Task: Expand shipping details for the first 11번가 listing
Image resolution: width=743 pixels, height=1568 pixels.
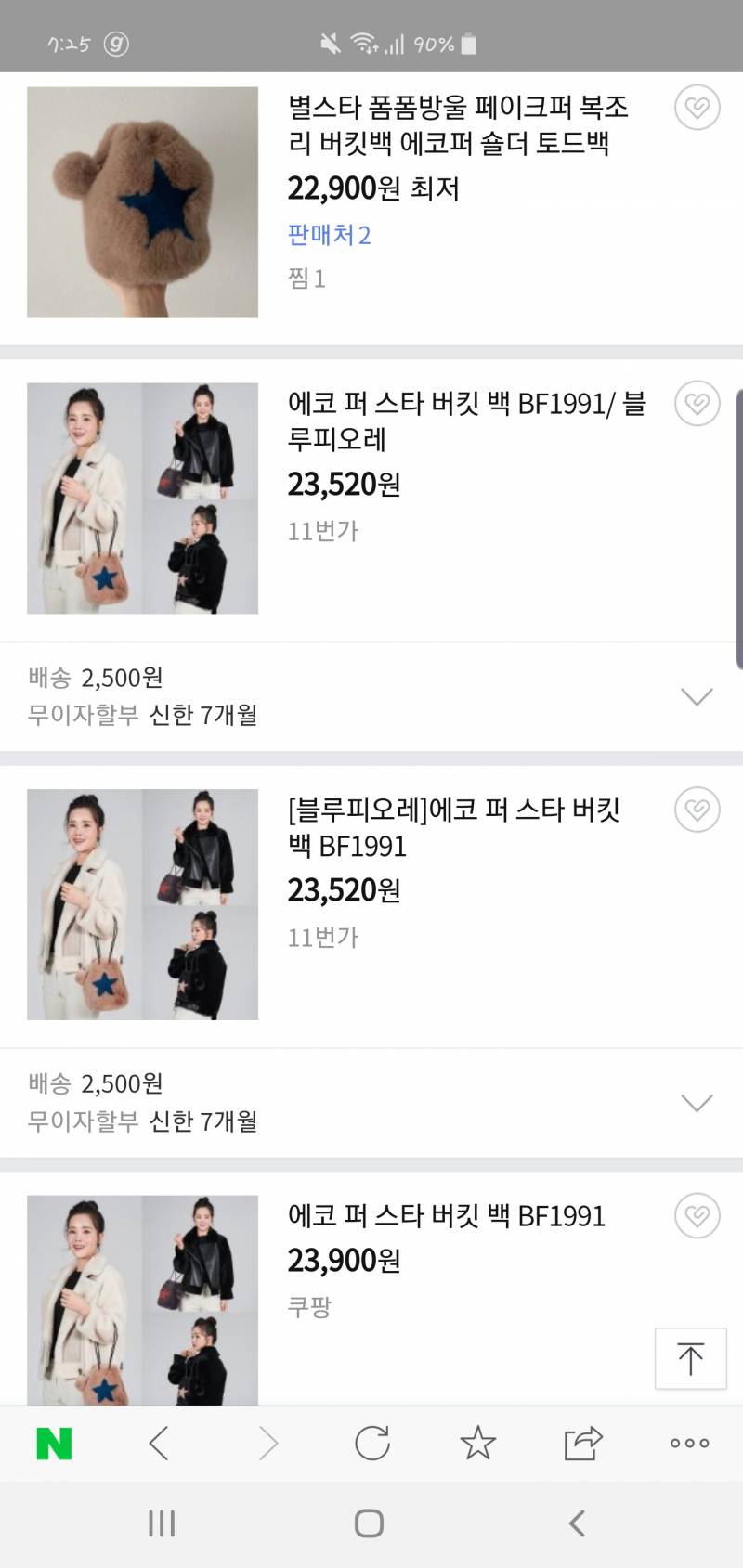Action: click(697, 696)
